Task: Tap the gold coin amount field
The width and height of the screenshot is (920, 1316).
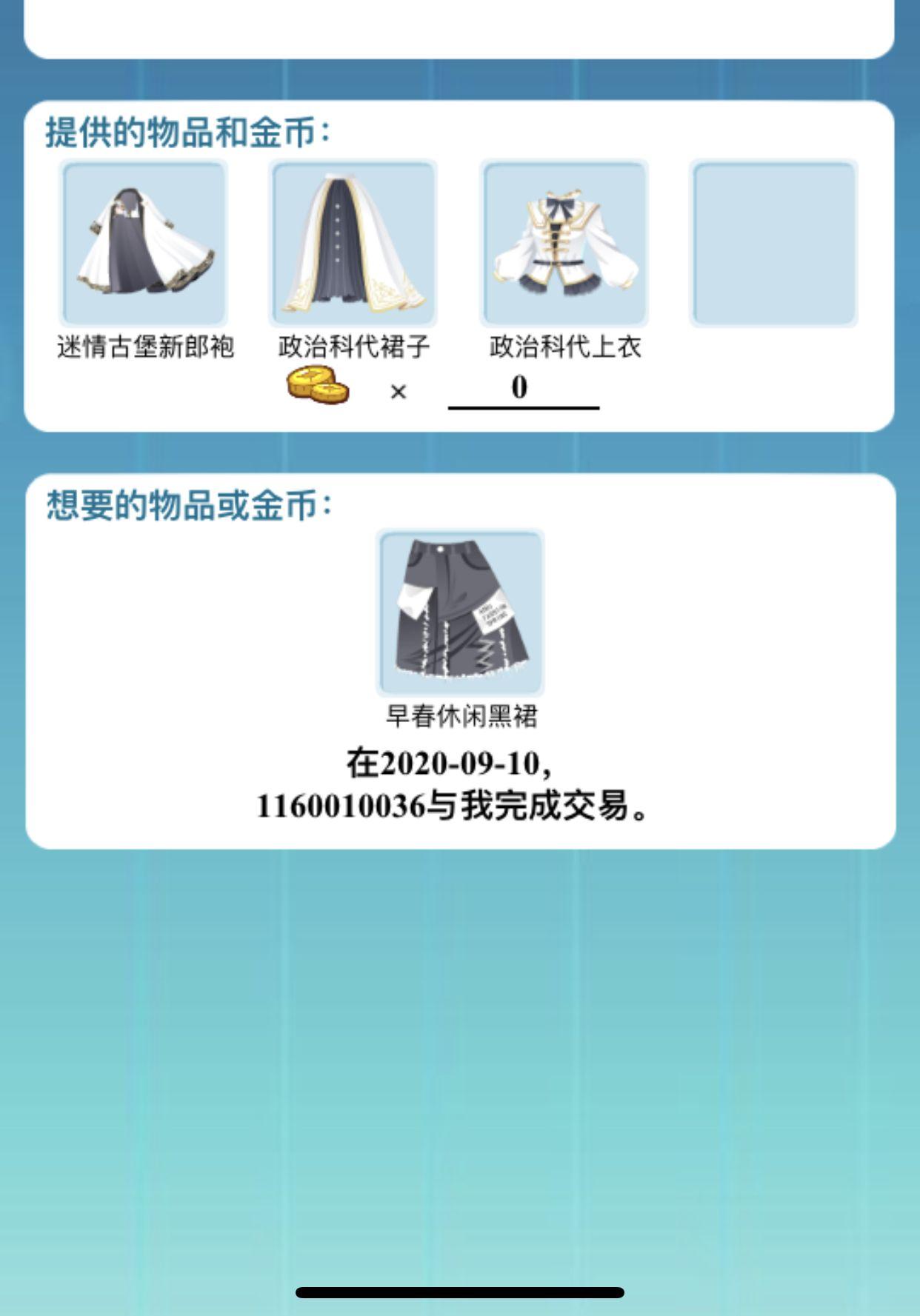Action: (x=523, y=389)
